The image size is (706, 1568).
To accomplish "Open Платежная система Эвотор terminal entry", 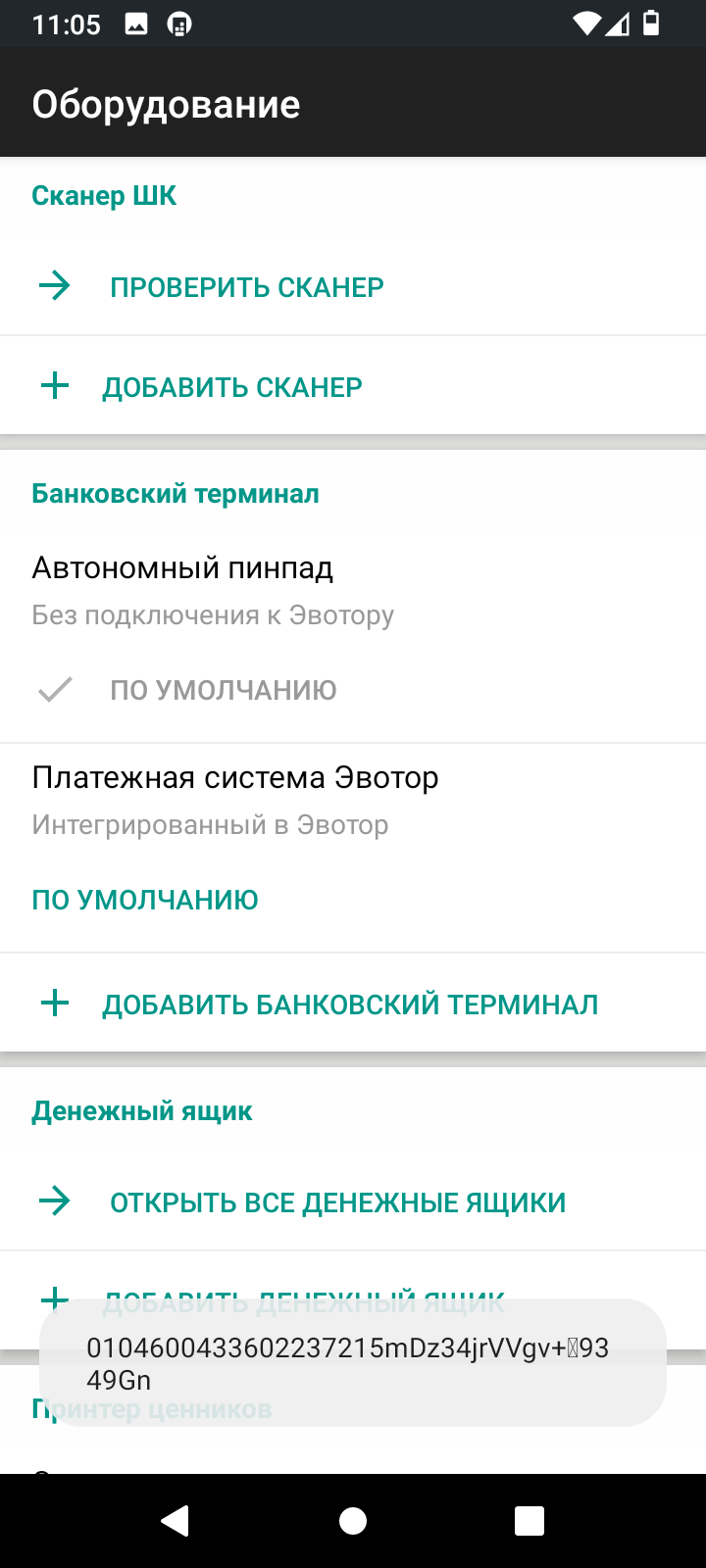I will coord(353,801).
